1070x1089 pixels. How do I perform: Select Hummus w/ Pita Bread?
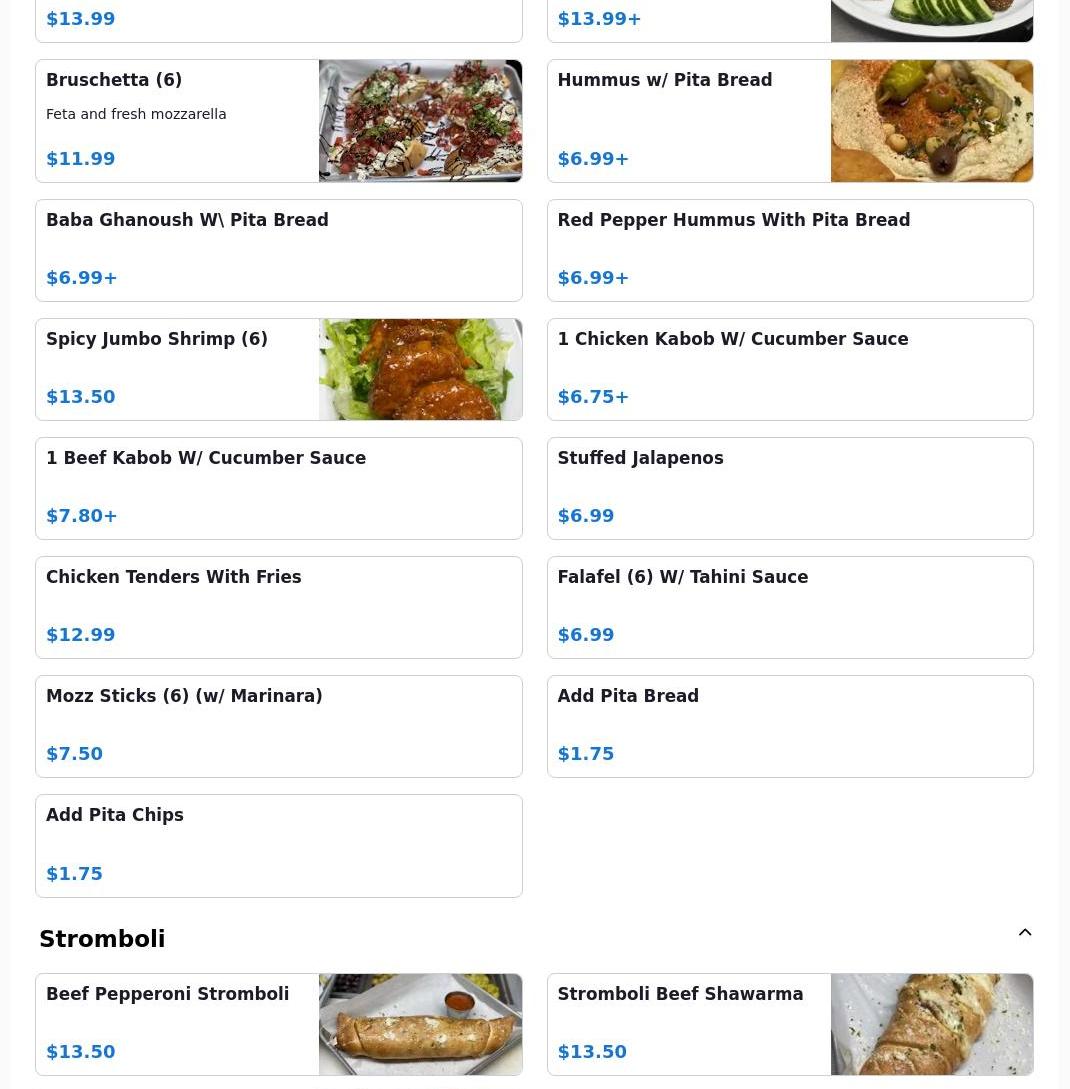[789, 121]
